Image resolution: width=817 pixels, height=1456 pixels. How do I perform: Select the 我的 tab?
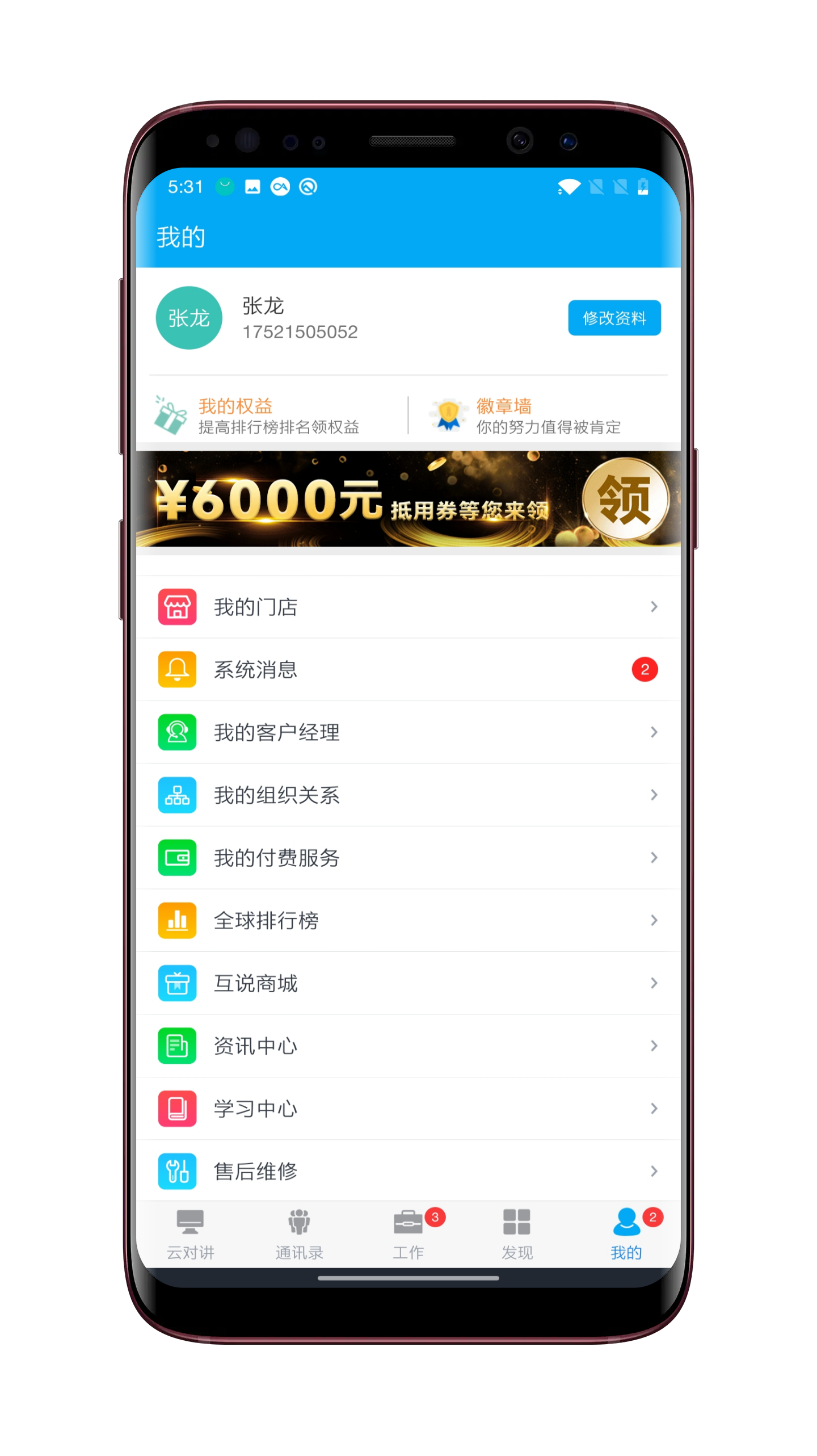(626, 1233)
